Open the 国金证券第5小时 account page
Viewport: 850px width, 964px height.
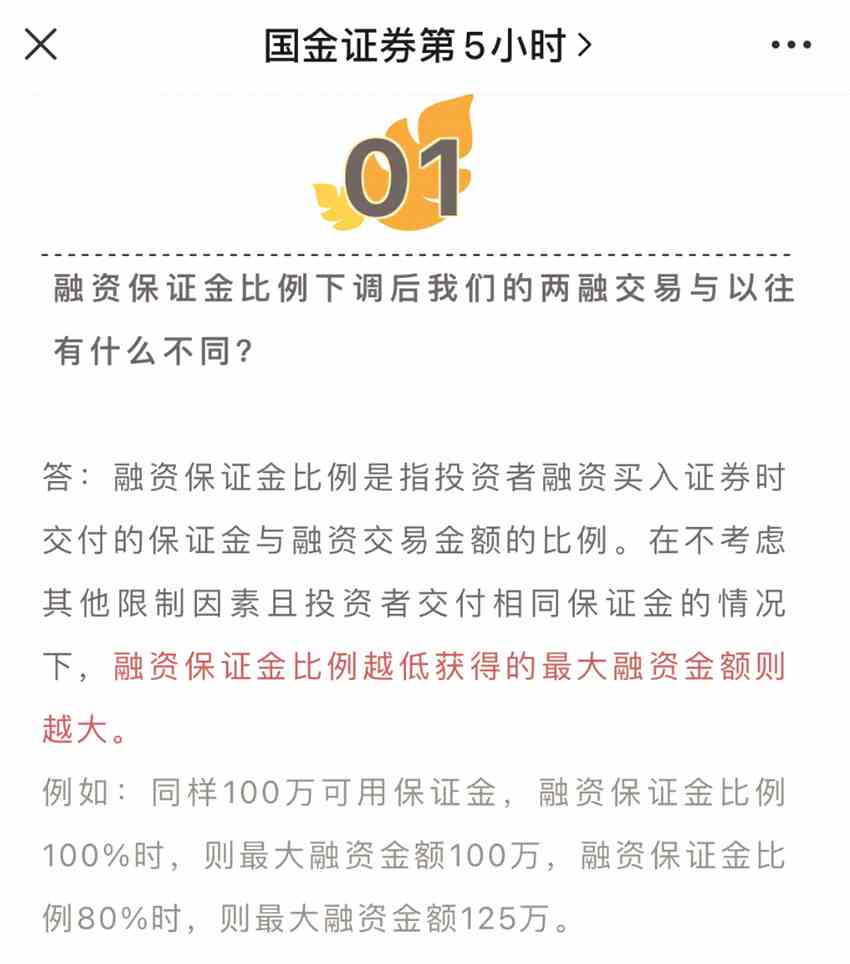coord(427,45)
